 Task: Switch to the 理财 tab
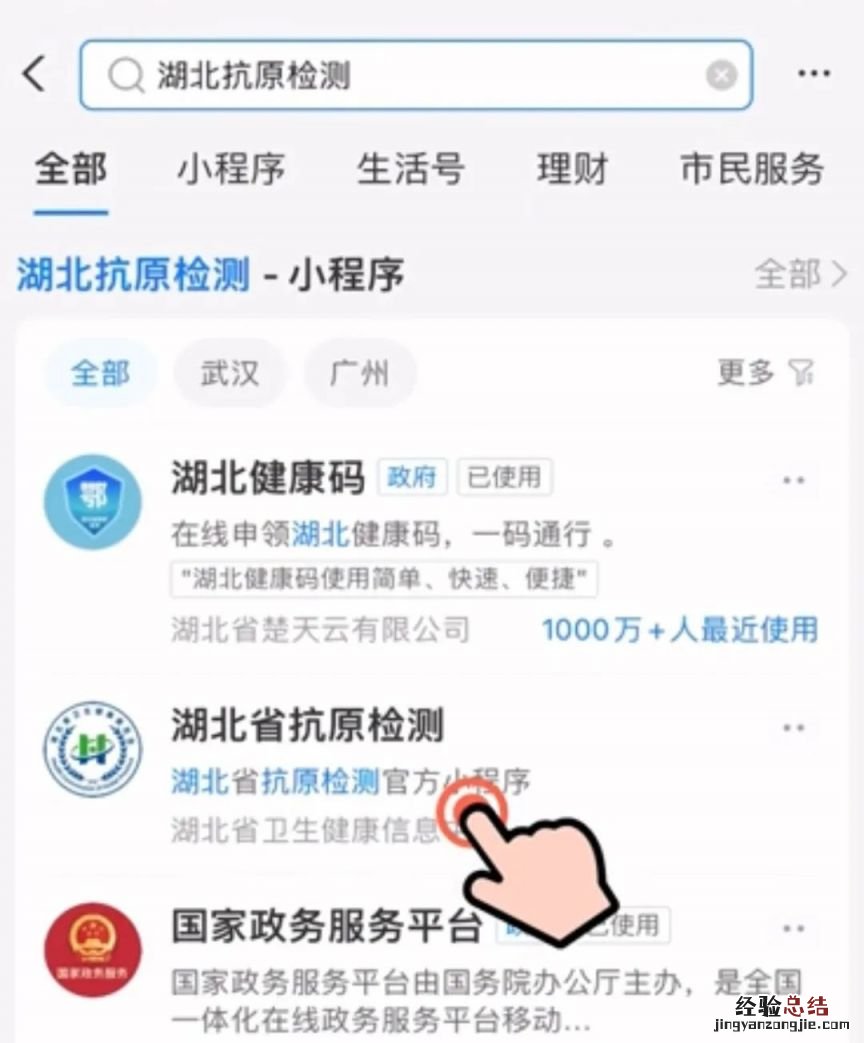pos(572,168)
